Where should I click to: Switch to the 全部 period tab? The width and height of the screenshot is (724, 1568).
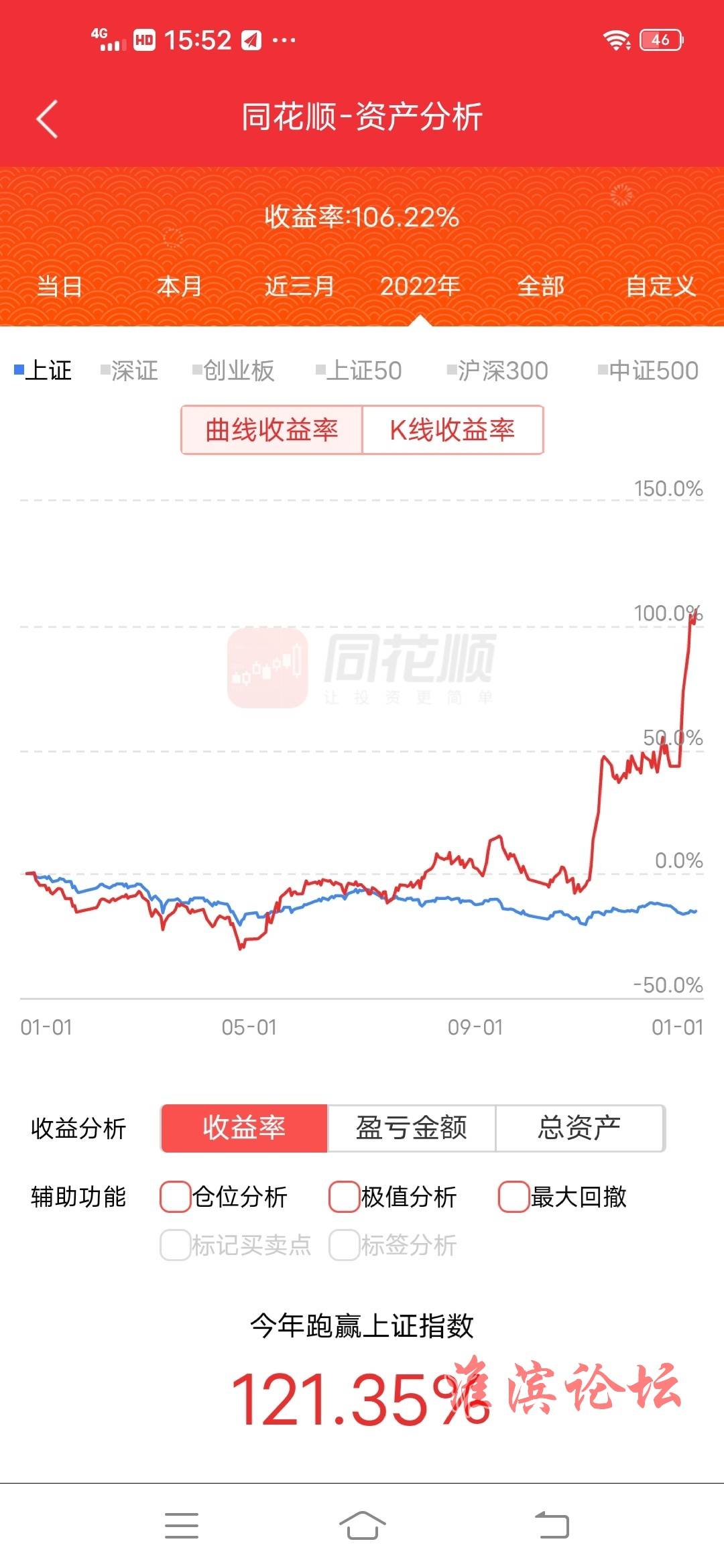(540, 287)
